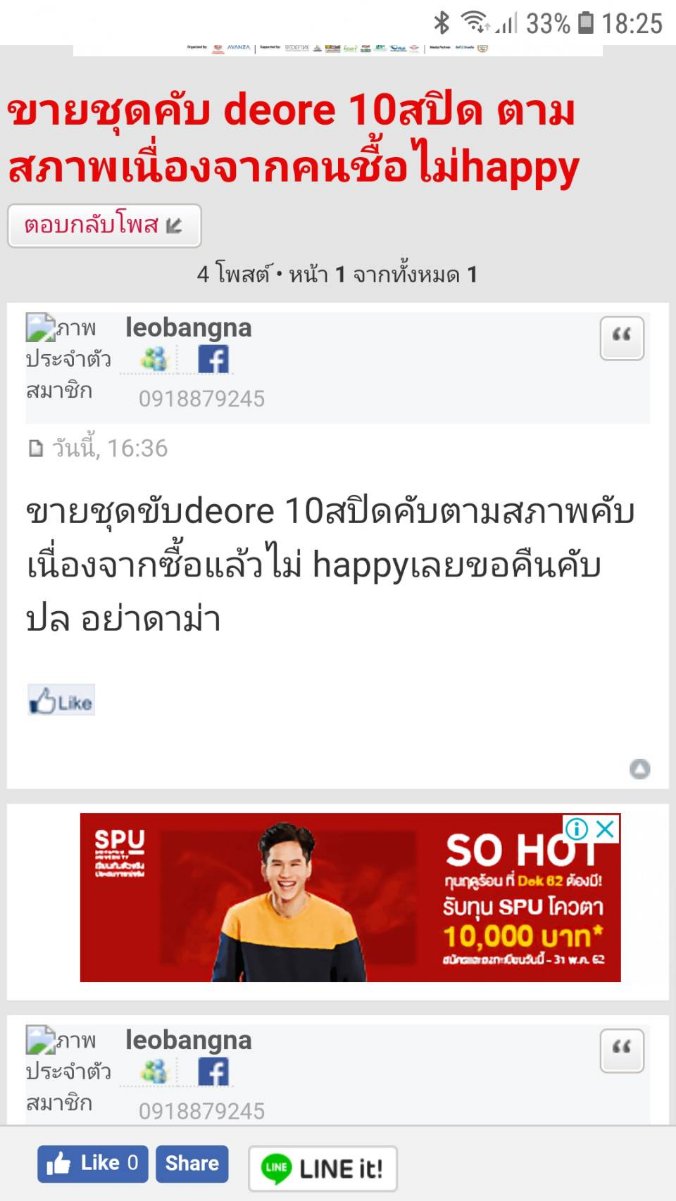The width and height of the screenshot is (676, 1201).
Task: Open the SPU SO HOT advertisement
Action: tap(350, 897)
